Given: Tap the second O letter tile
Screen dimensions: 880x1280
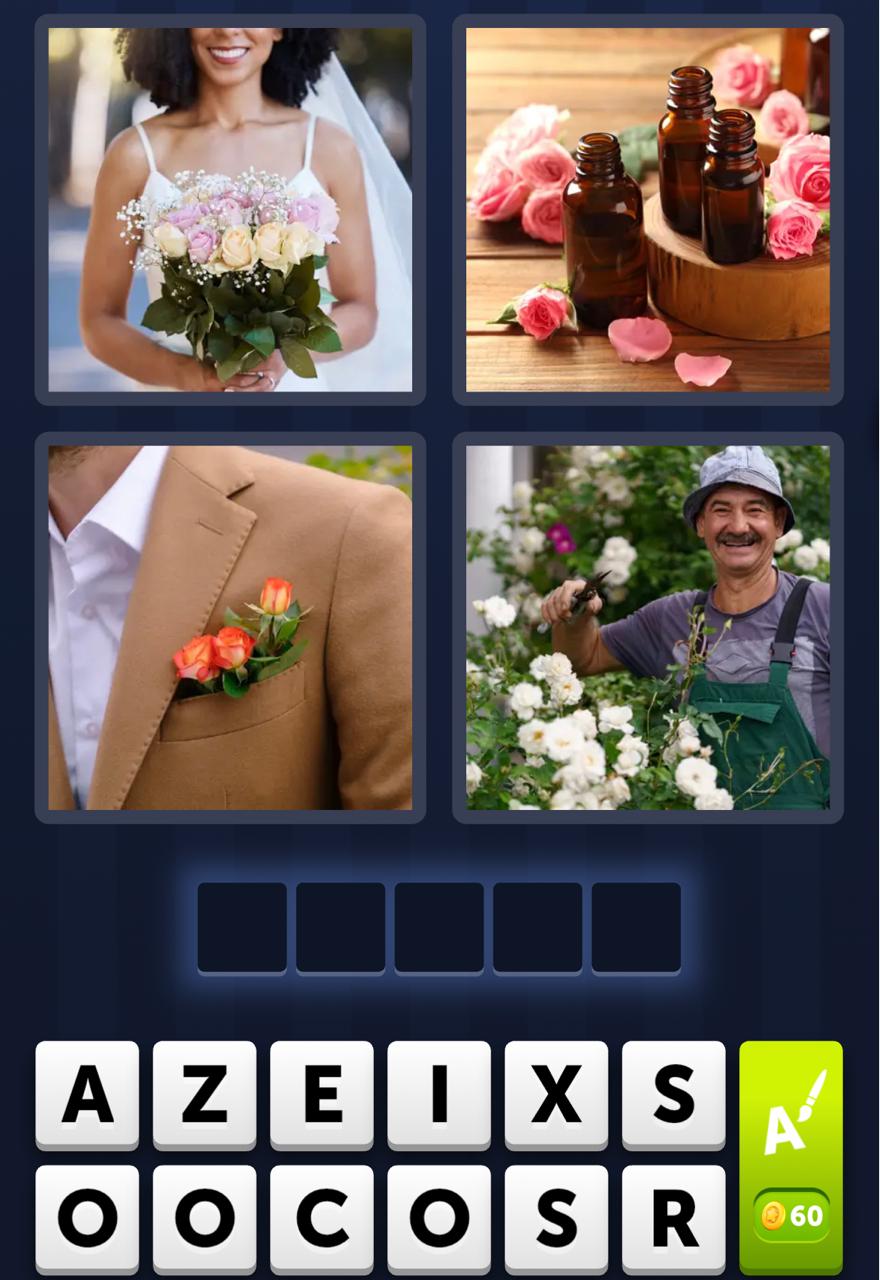Looking at the screenshot, I should click(203, 1218).
